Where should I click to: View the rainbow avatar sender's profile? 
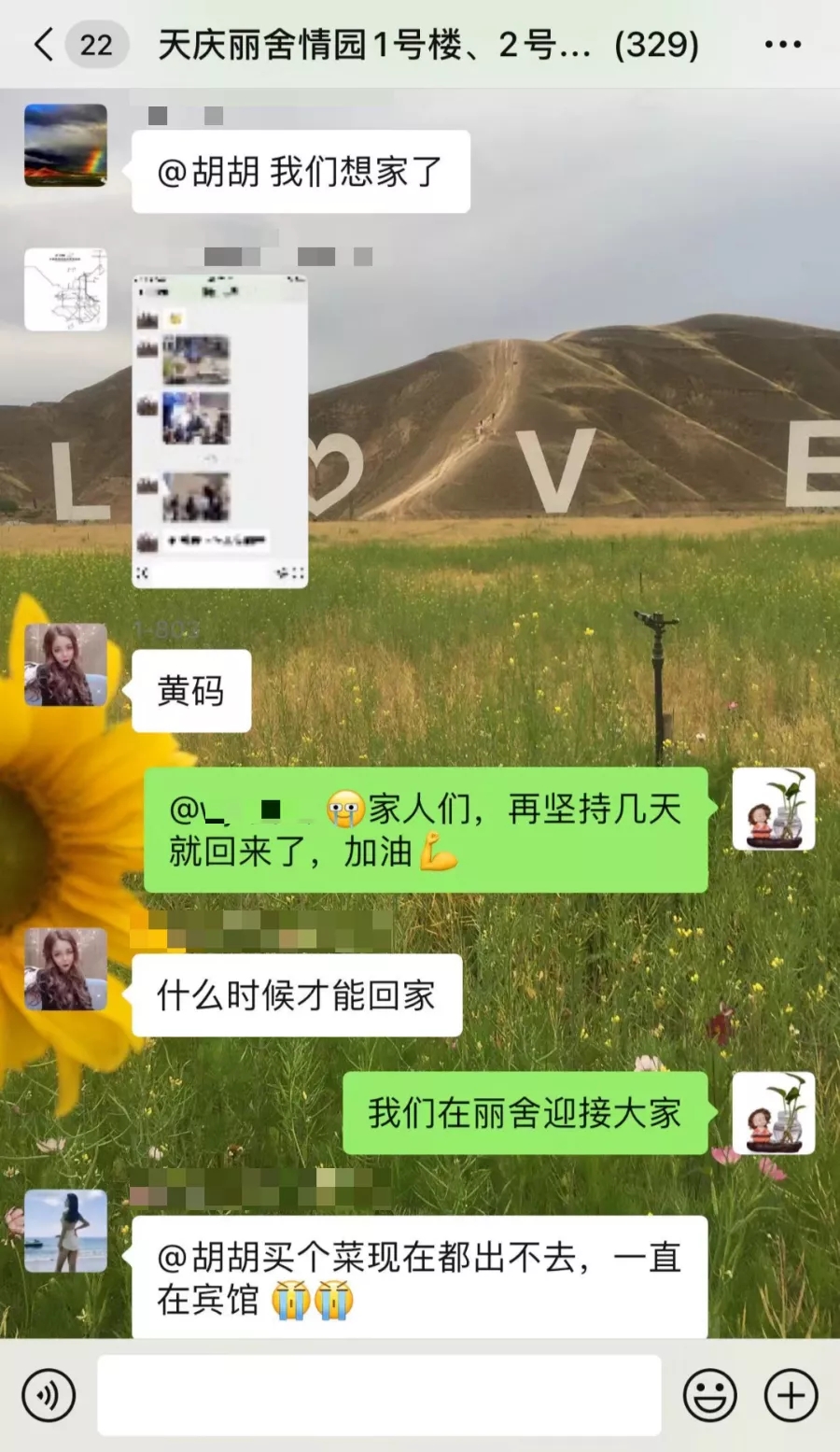[x=65, y=145]
